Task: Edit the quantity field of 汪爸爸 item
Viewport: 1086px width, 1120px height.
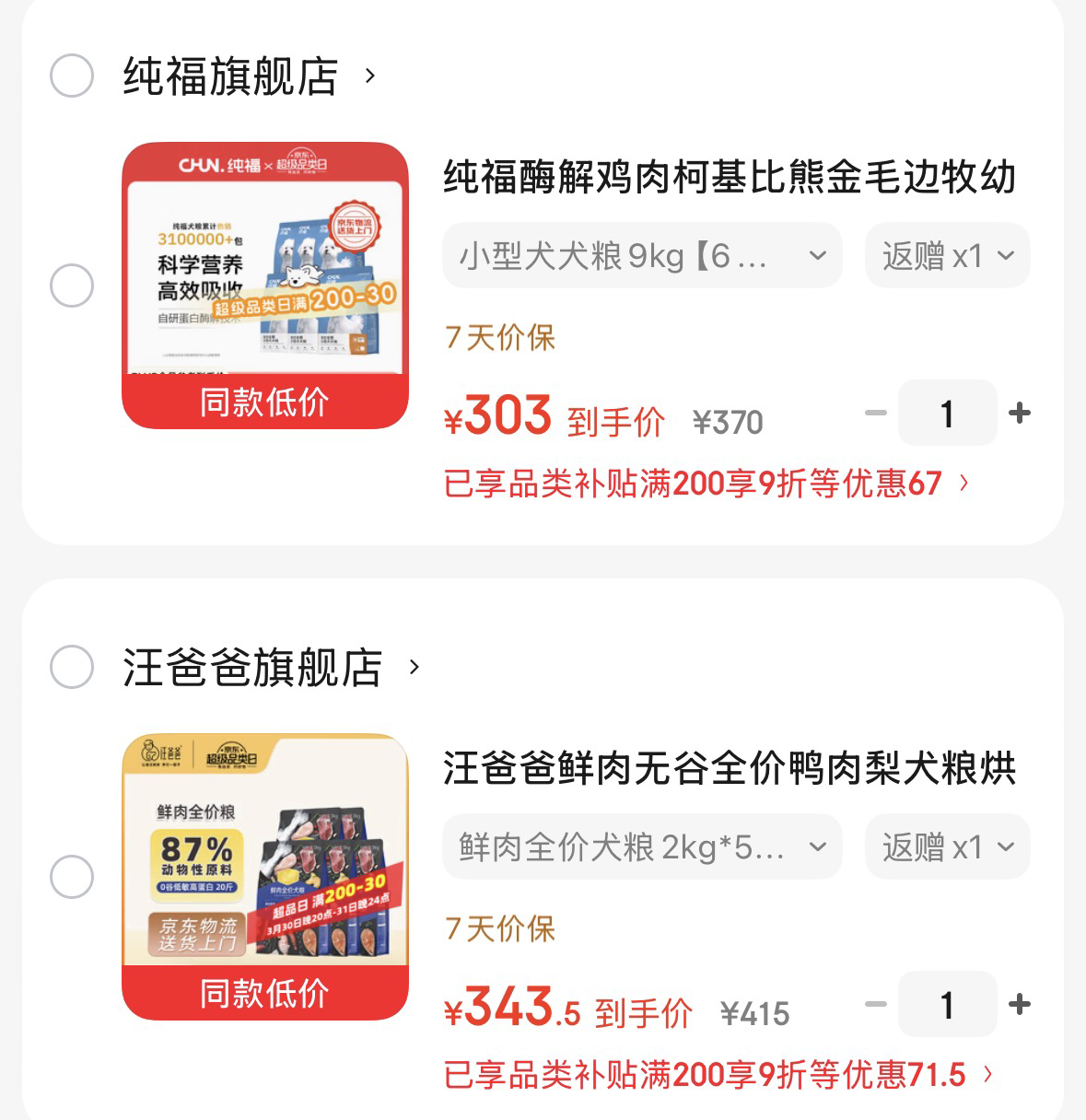Action: [x=947, y=1005]
